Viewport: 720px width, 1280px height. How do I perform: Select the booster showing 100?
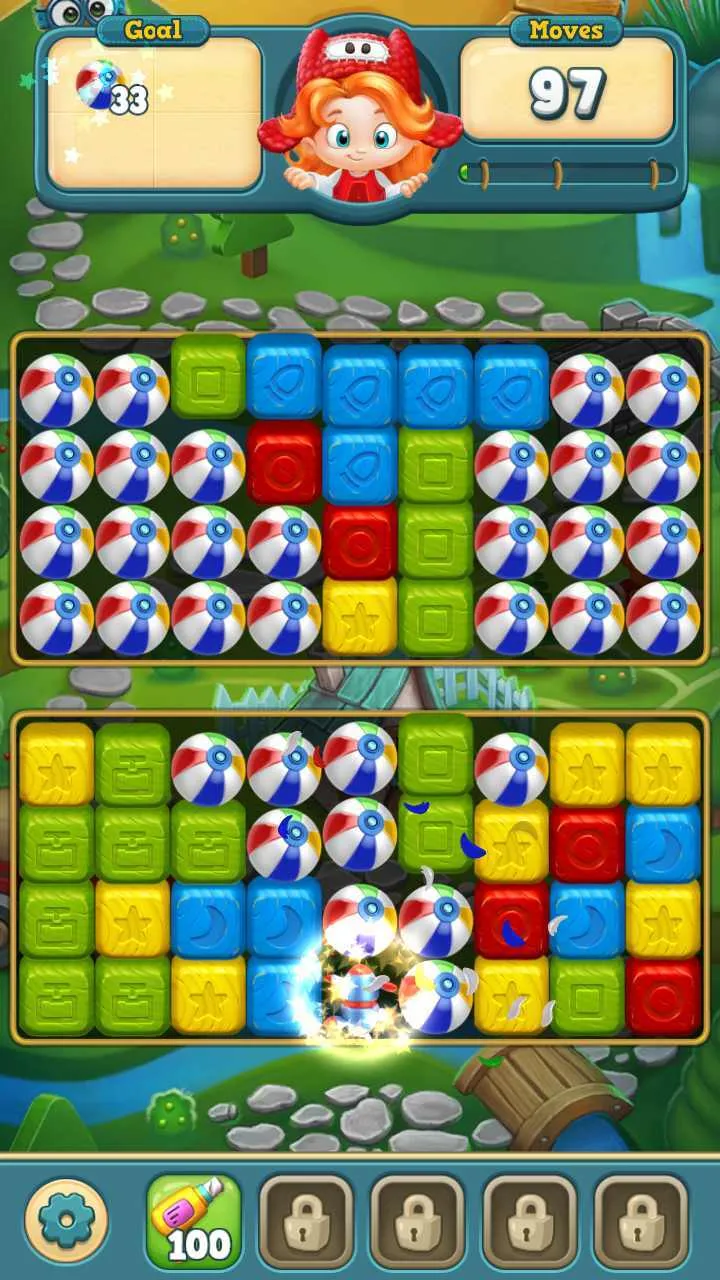pyautogui.click(x=194, y=1221)
